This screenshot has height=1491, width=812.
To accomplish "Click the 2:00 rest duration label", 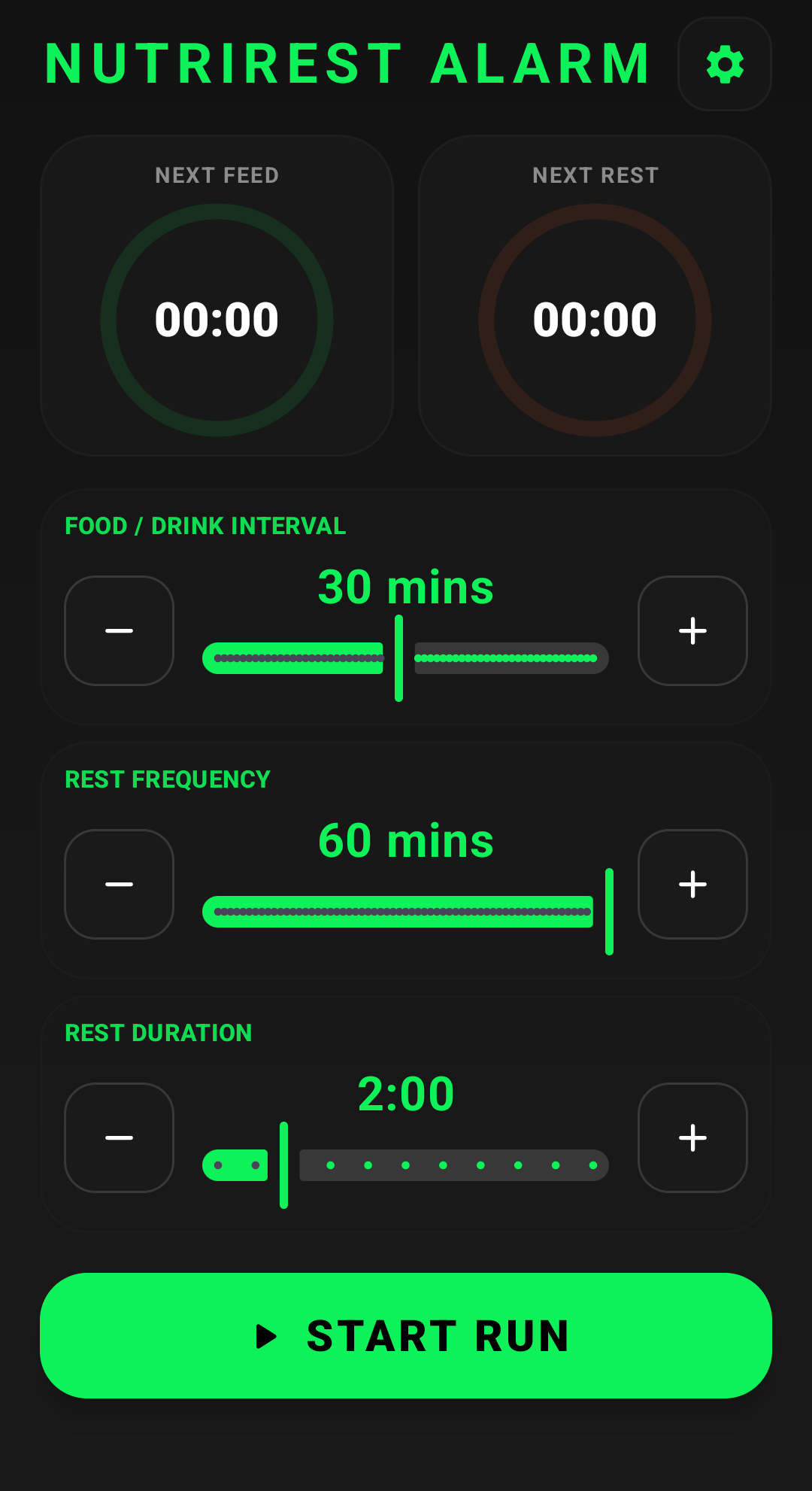I will 406,1095.
